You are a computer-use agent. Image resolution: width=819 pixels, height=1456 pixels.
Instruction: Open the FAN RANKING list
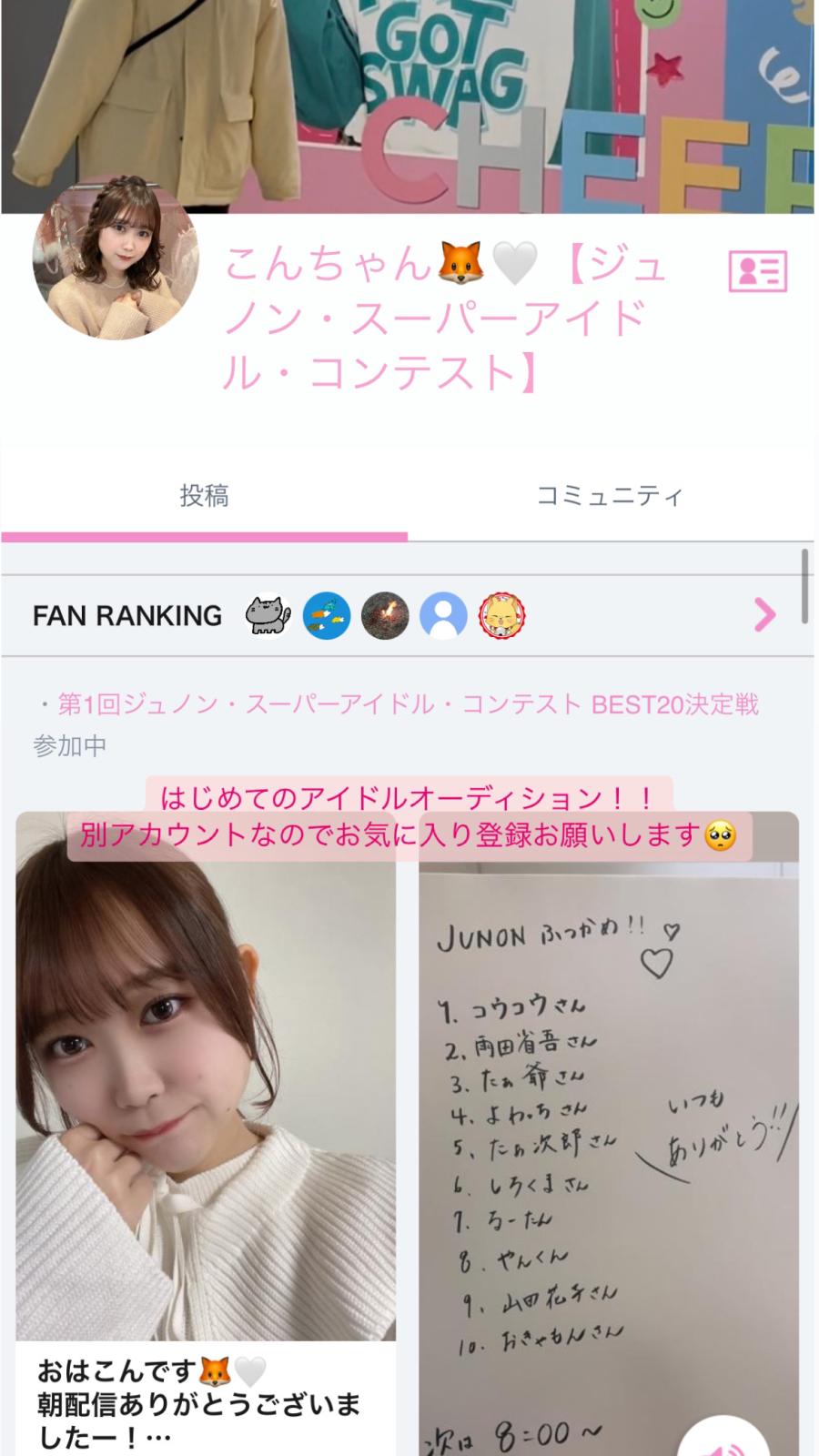click(x=764, y=615)
